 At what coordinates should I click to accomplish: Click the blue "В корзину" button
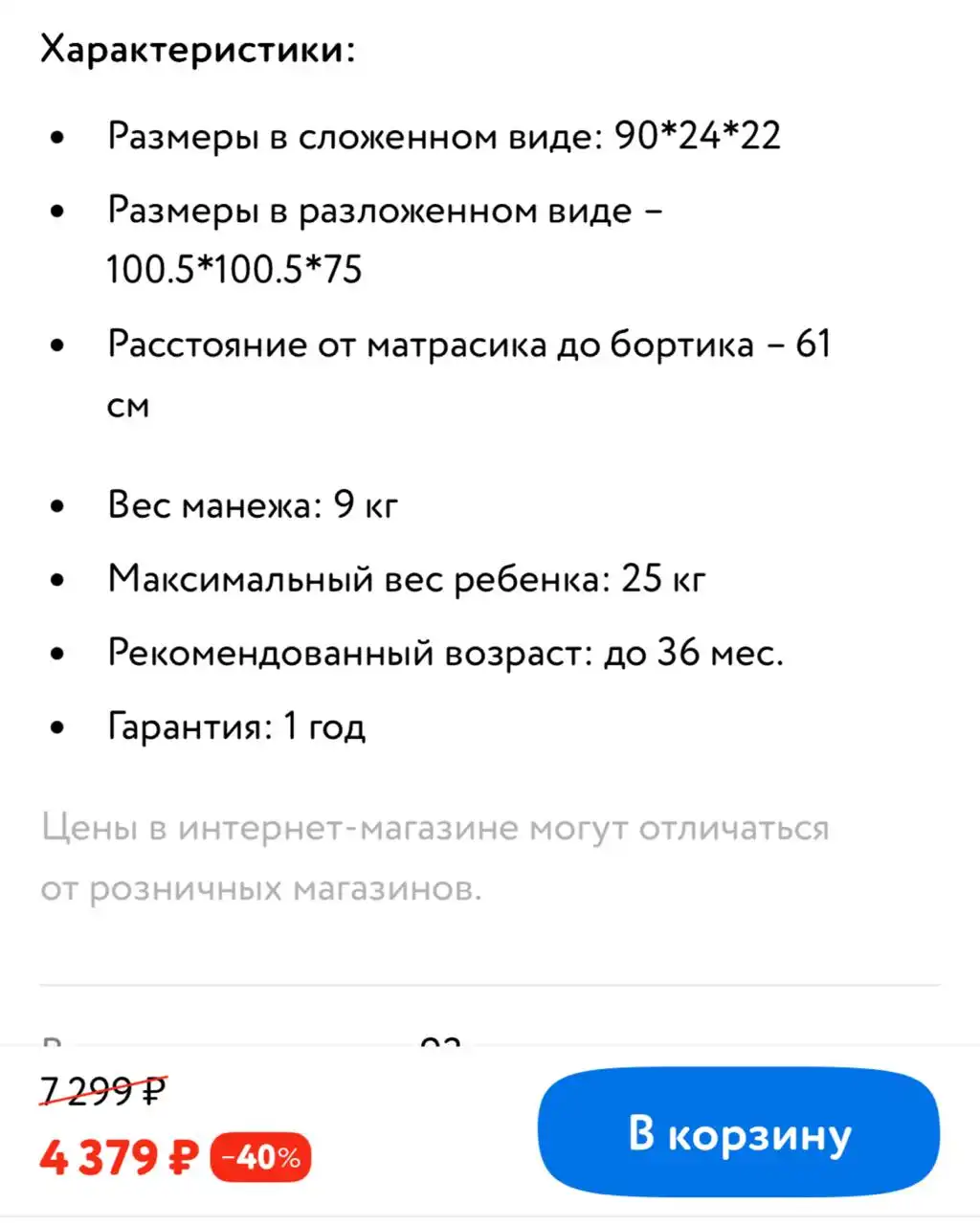pyautogui.click(x=737, y=1134)
